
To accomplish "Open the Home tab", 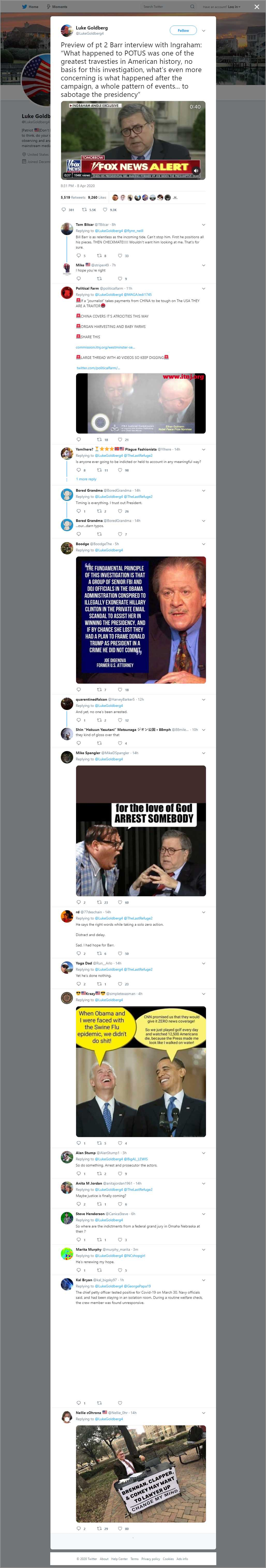I will (x=31, y=7).
